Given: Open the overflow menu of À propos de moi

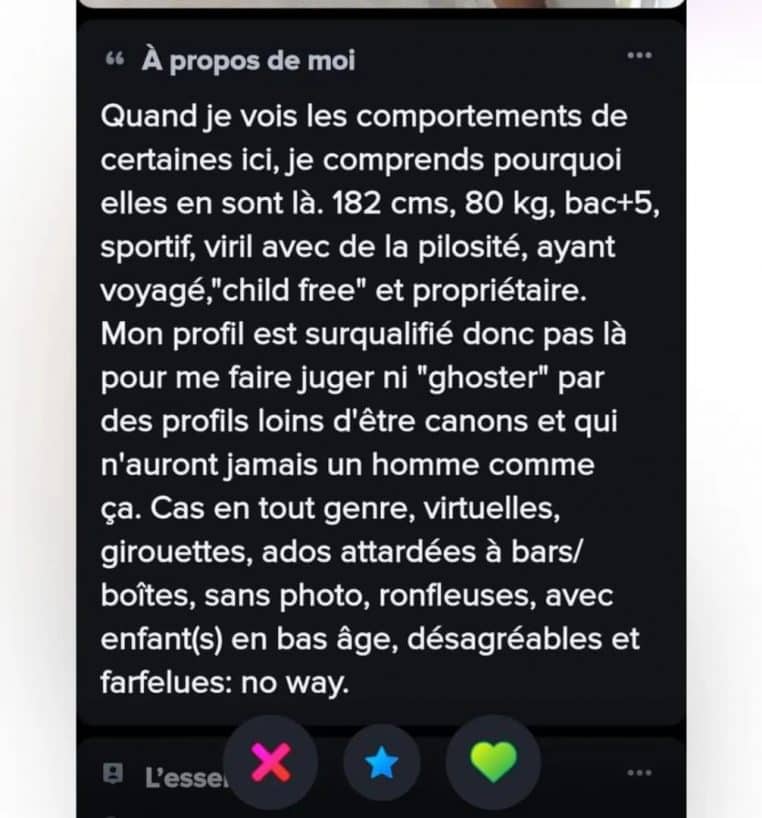Looking at the screenshot, I should (638, 56).
